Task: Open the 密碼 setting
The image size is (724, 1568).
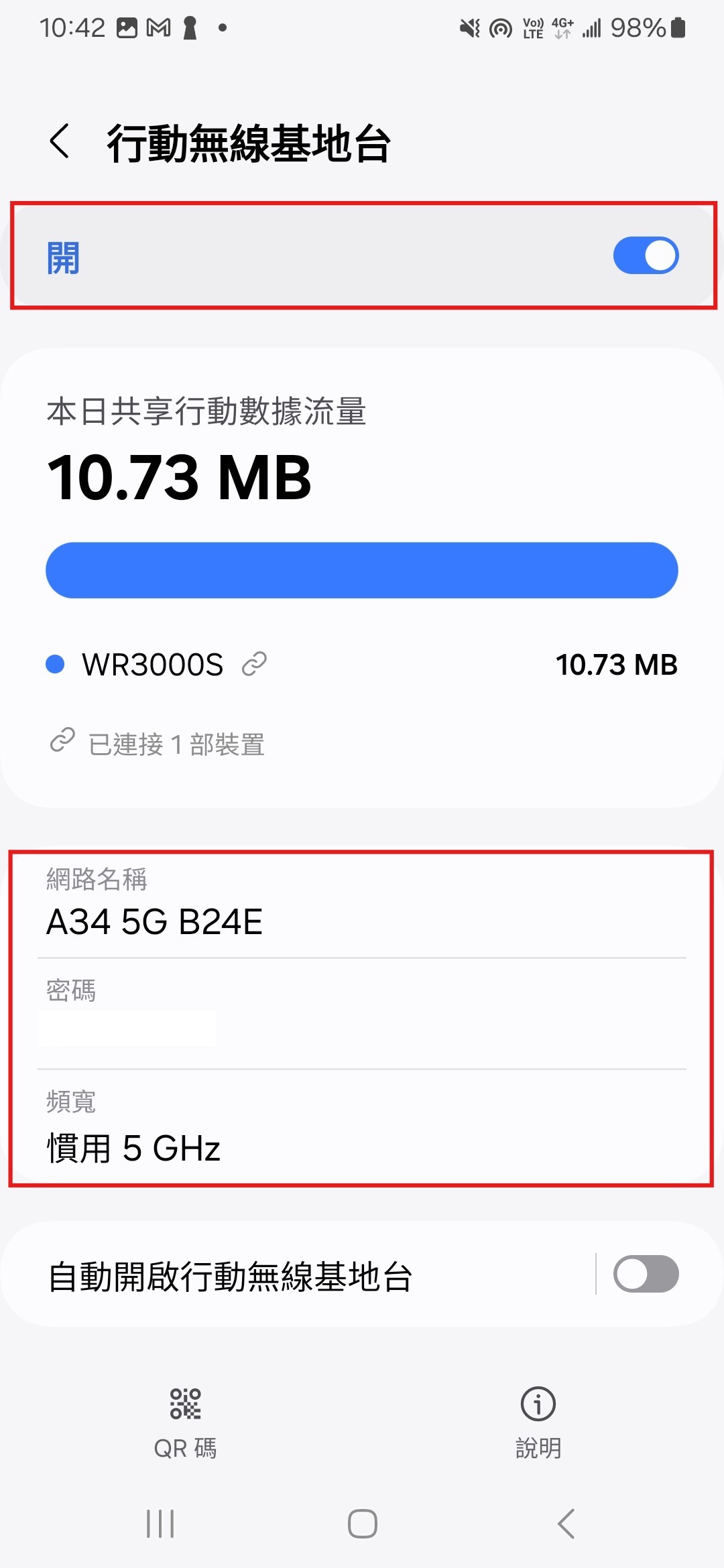Action: (362, 1013)
